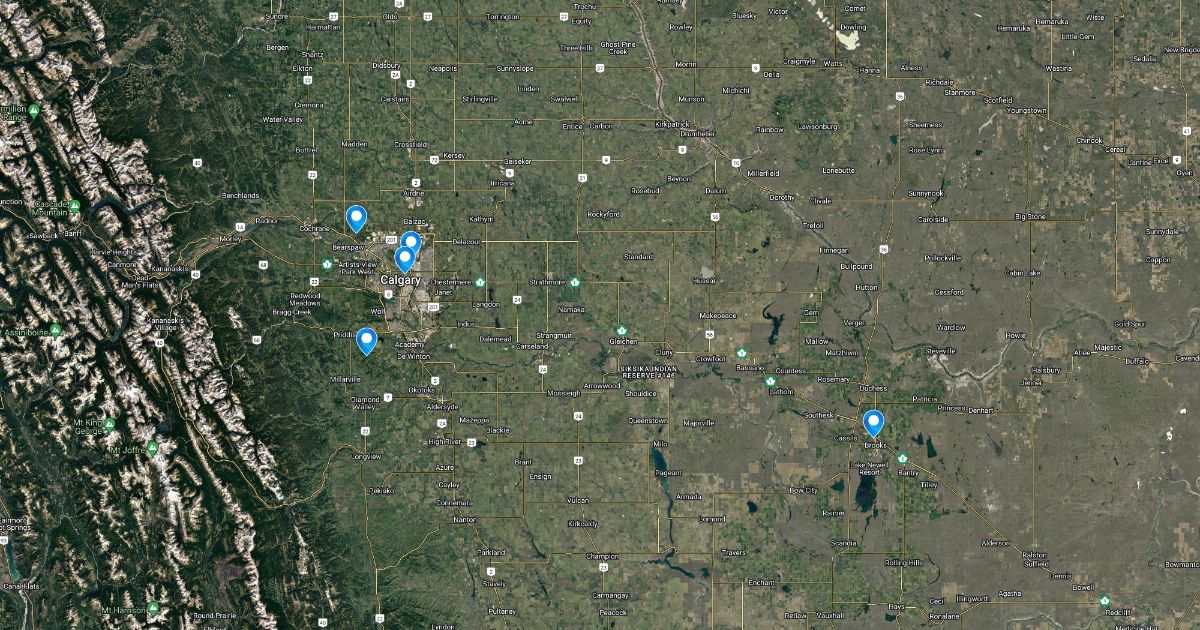
Task: Select the pin closest to Balzac
Action: click(x=411, y=241)
